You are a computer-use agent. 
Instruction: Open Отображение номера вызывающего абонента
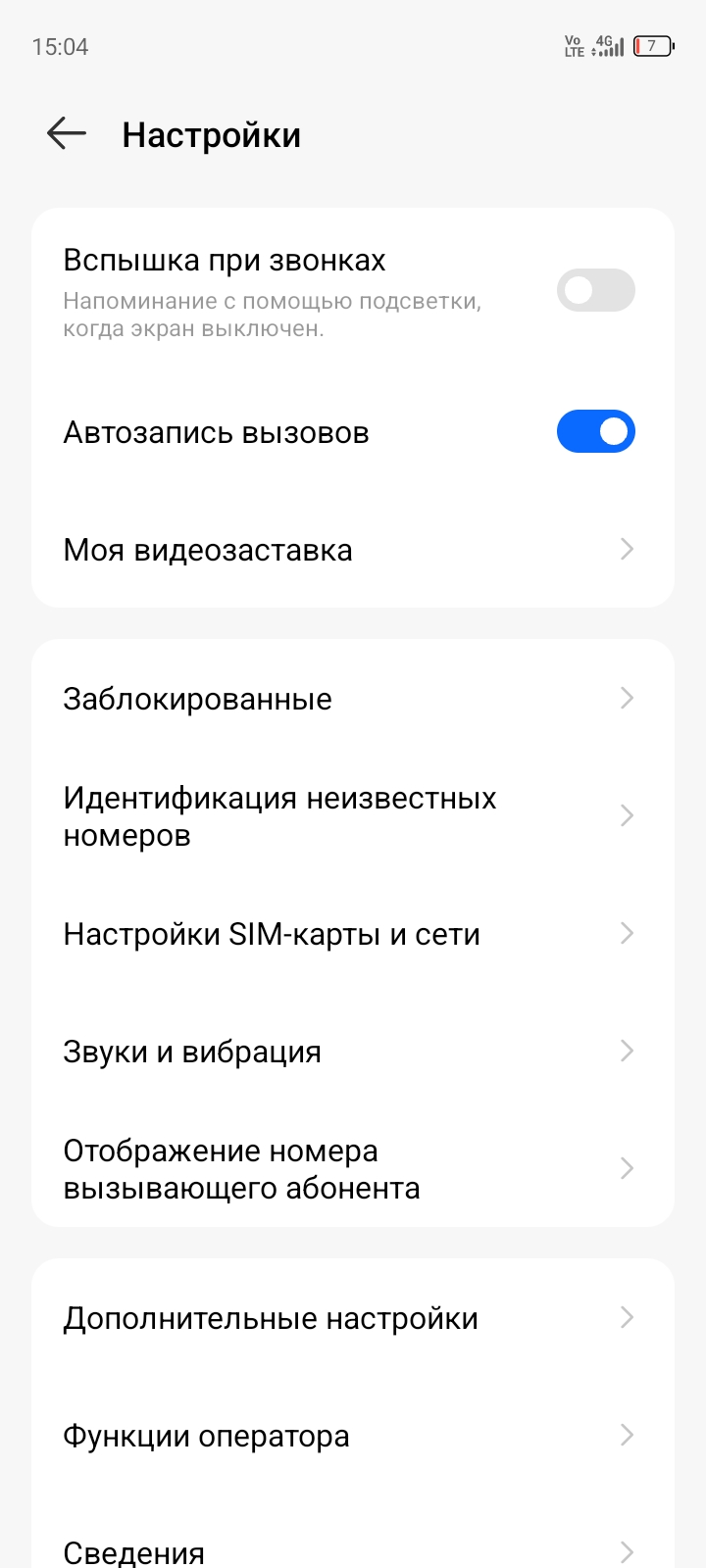(353, 1168)
